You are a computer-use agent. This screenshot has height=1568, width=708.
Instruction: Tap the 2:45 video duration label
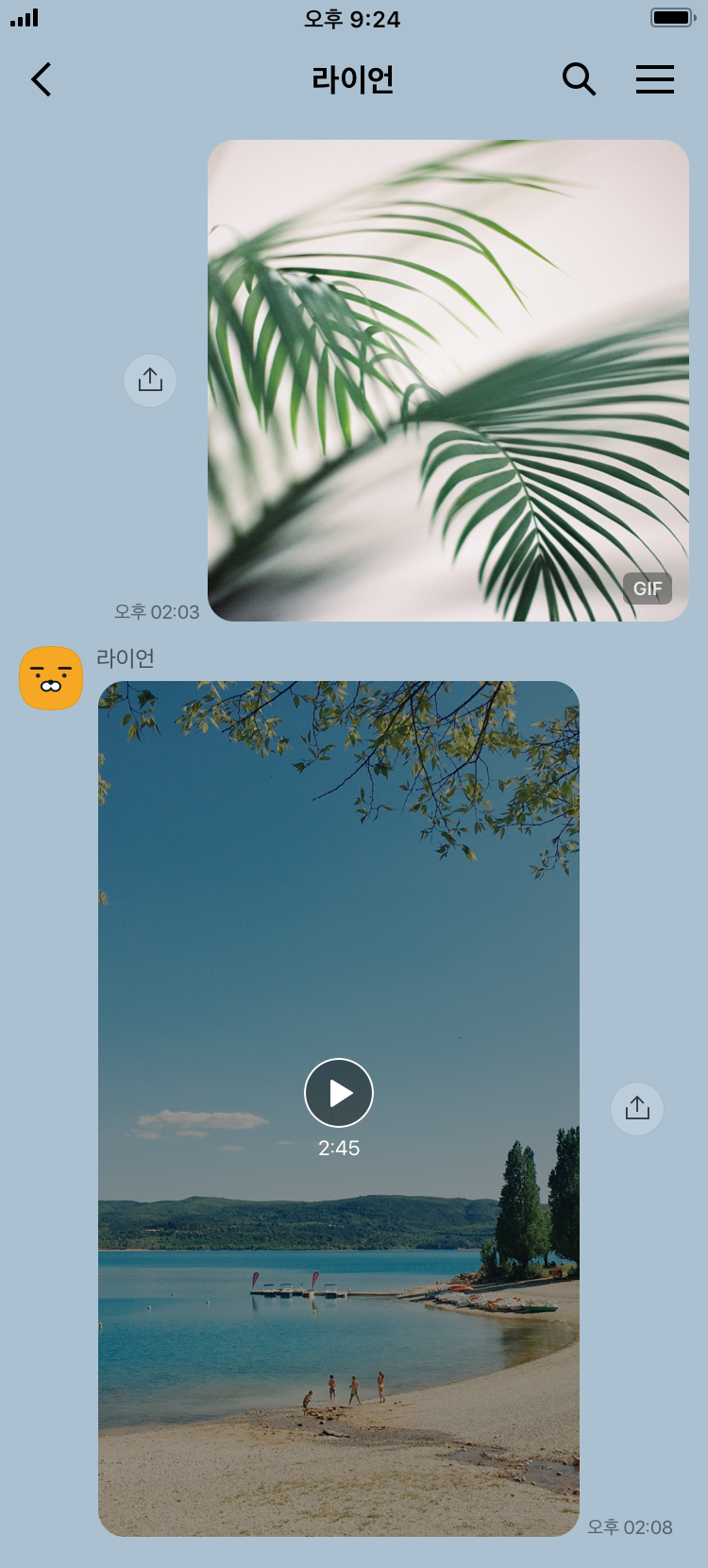339,1148
